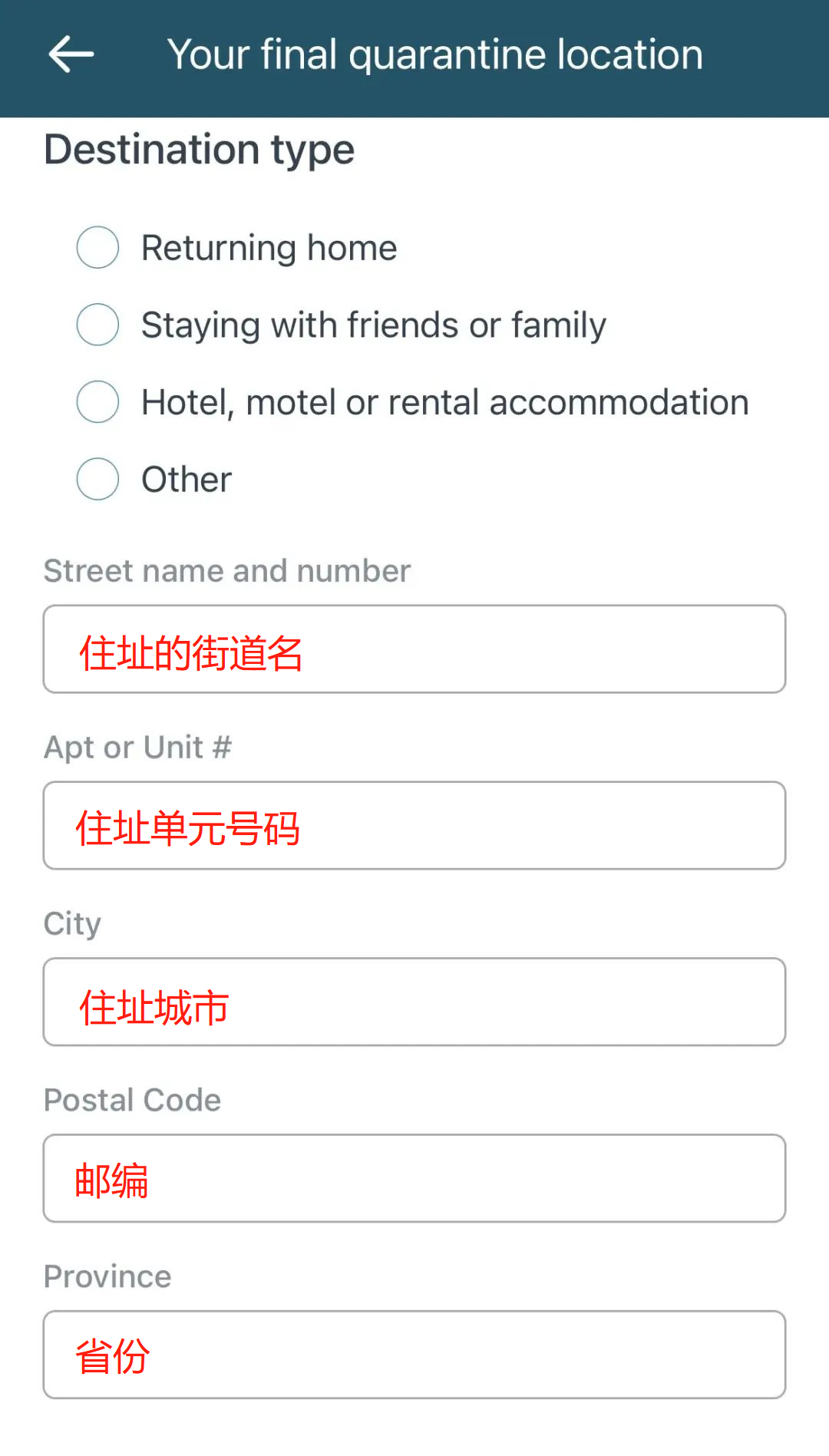
Task: Go back using the arrow icon
Action: [x=71, y=55]
